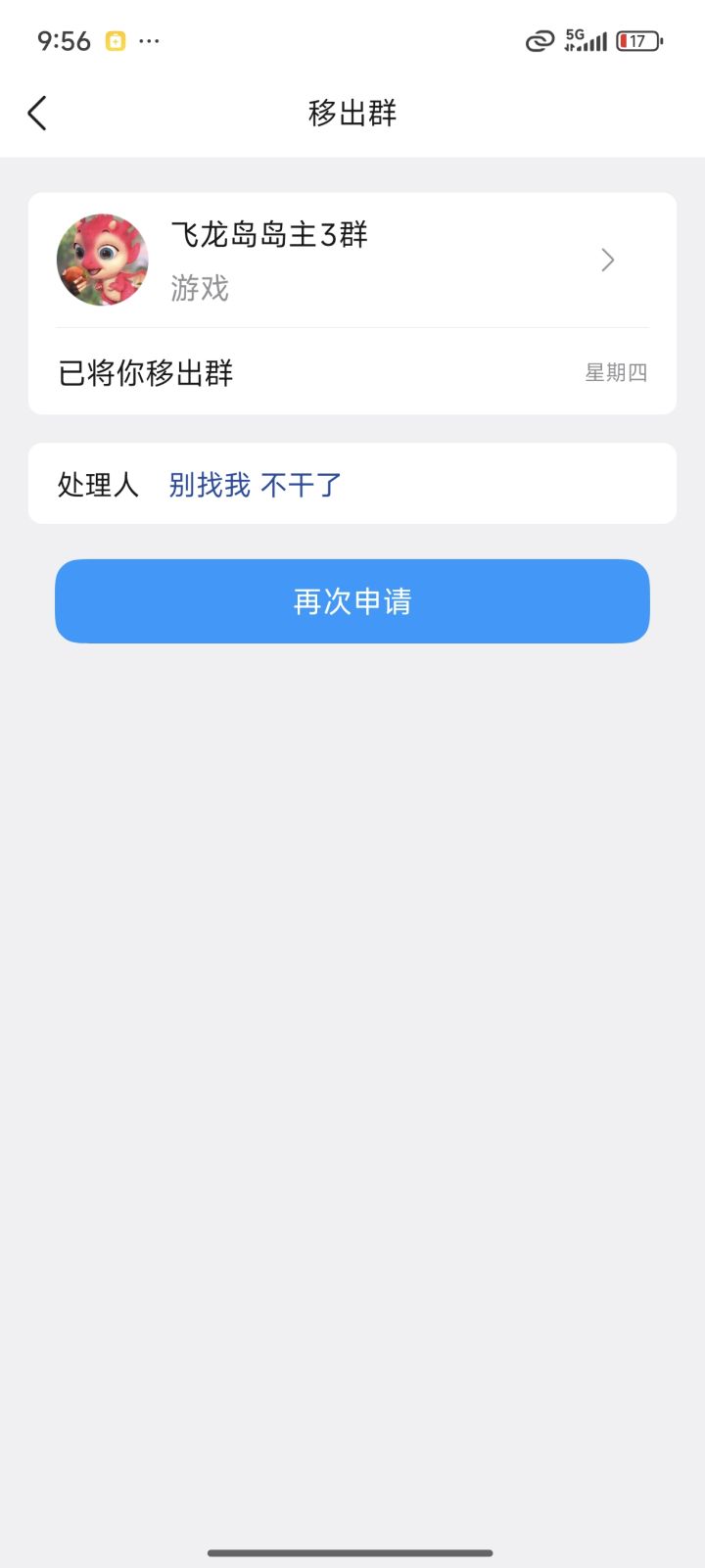The width and height of the screenshot is (705, 1568).
Task: Tap the 游戏 category label
Action: pyautogui.click(x=200, y=288)
